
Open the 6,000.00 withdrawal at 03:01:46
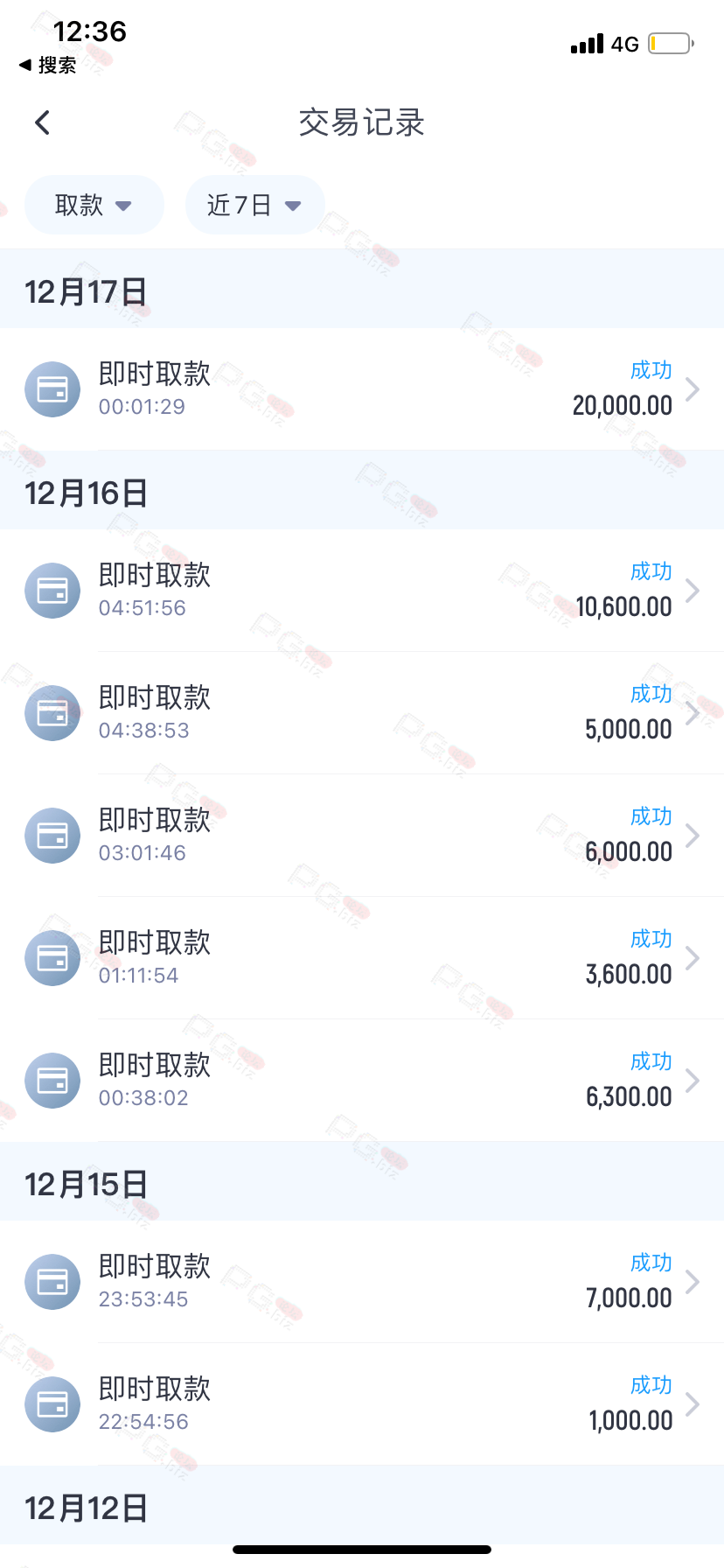pos(362,836)
